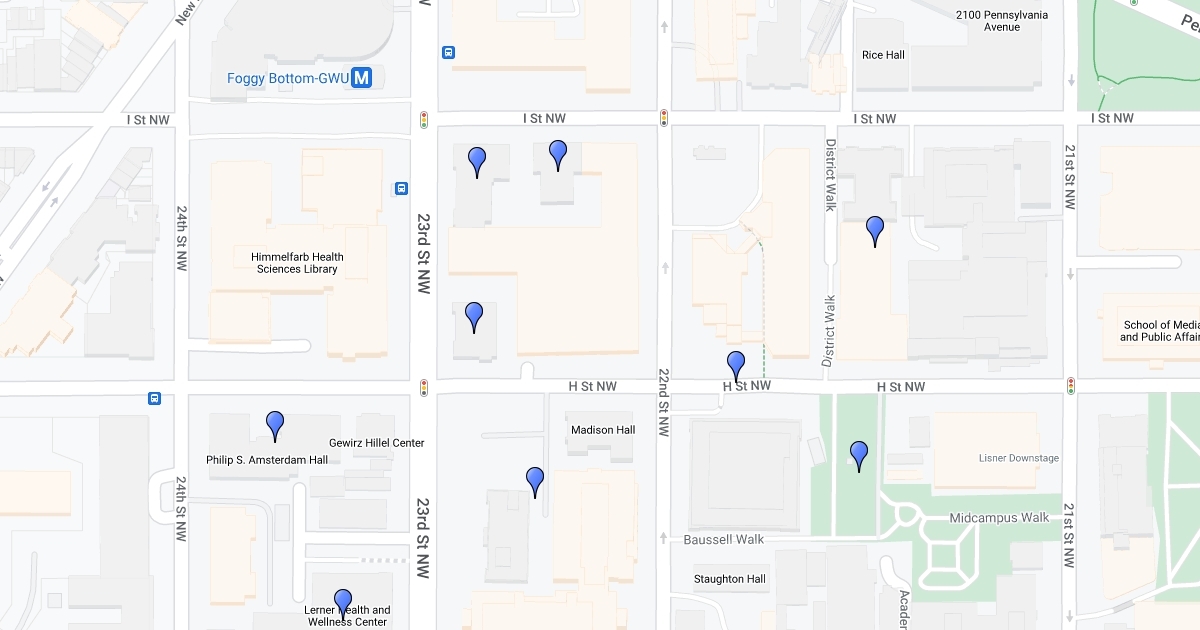1200x630 pixels.
Task: Open the pin on H St NW by District Walk
Action: 736,366
